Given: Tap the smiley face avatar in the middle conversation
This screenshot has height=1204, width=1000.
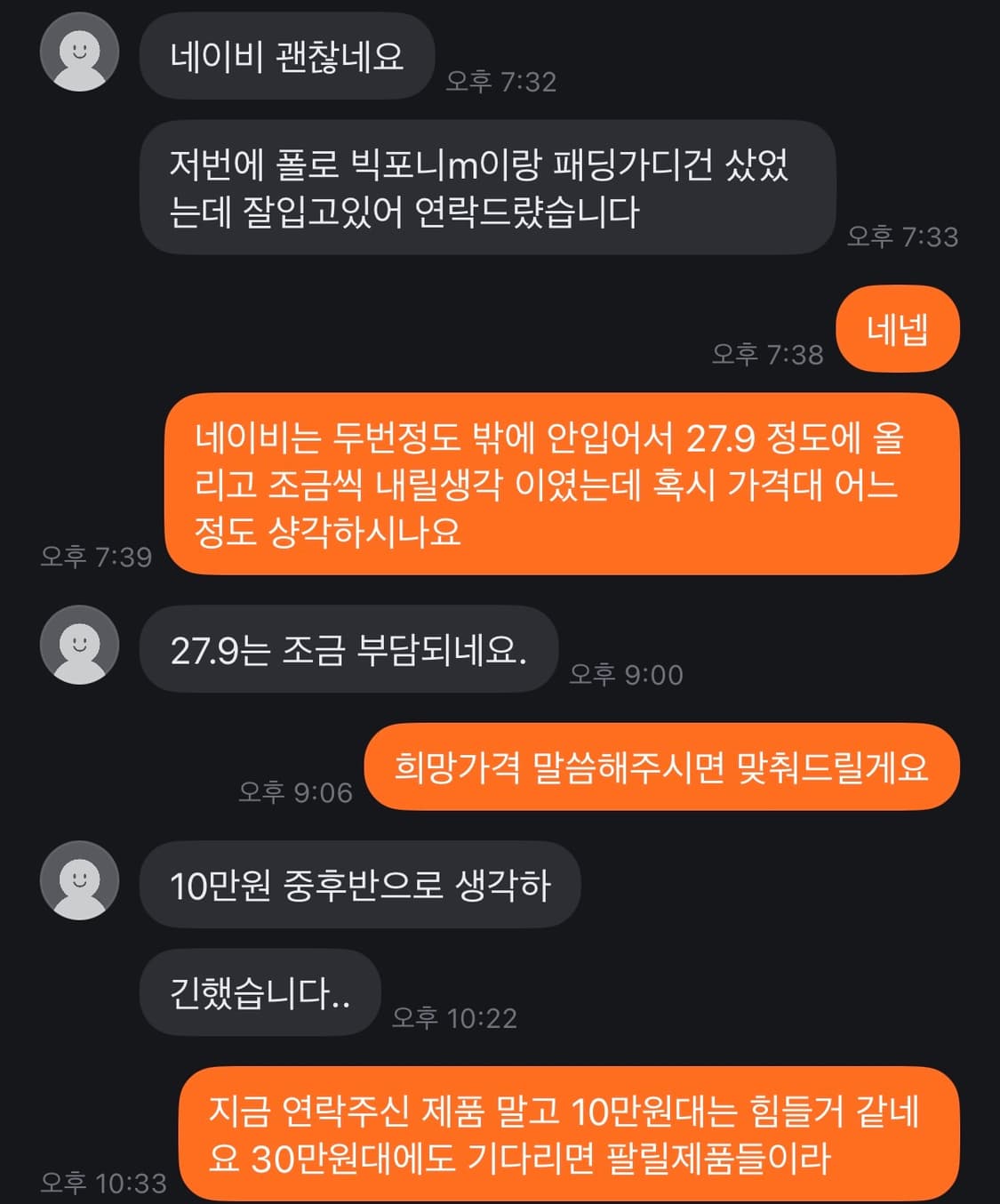Looking at the screenshot, I should (79, 646).
